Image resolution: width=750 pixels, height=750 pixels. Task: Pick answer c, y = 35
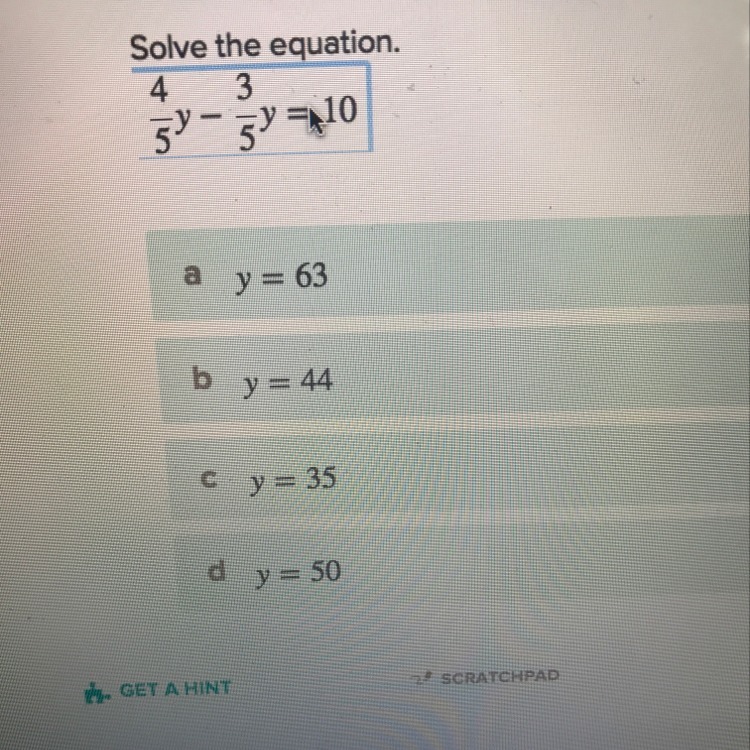290,482
